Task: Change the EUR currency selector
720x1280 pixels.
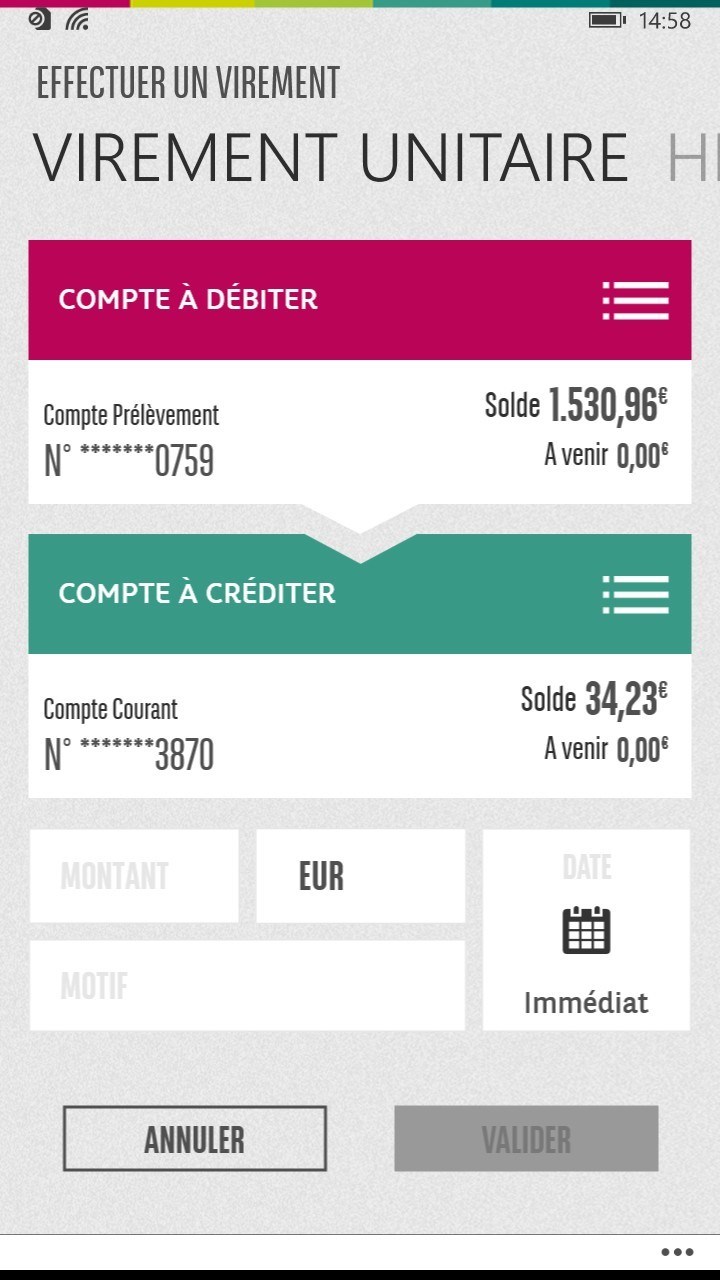Action: [360, 876]
